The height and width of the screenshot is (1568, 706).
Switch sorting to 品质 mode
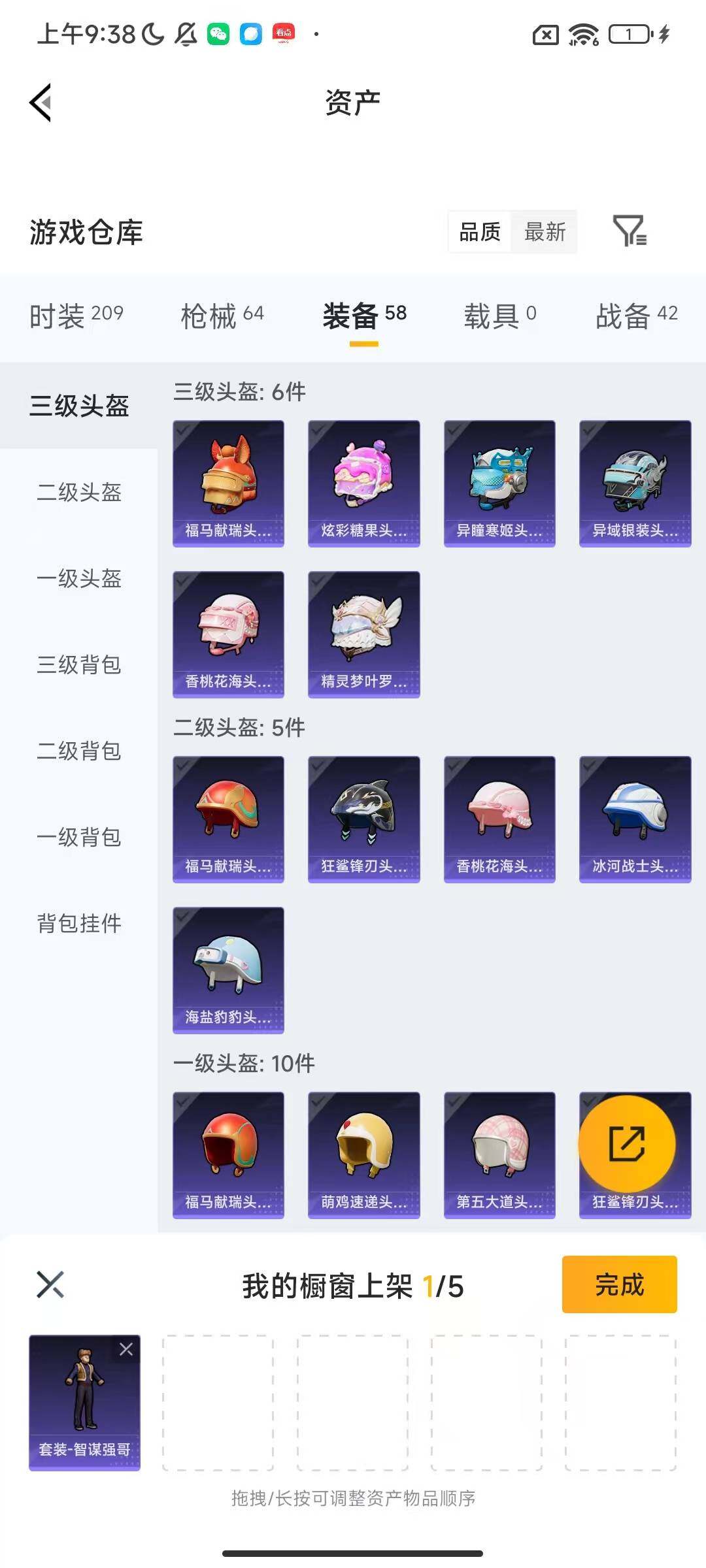pyautogui.click(x=480, y=232)
